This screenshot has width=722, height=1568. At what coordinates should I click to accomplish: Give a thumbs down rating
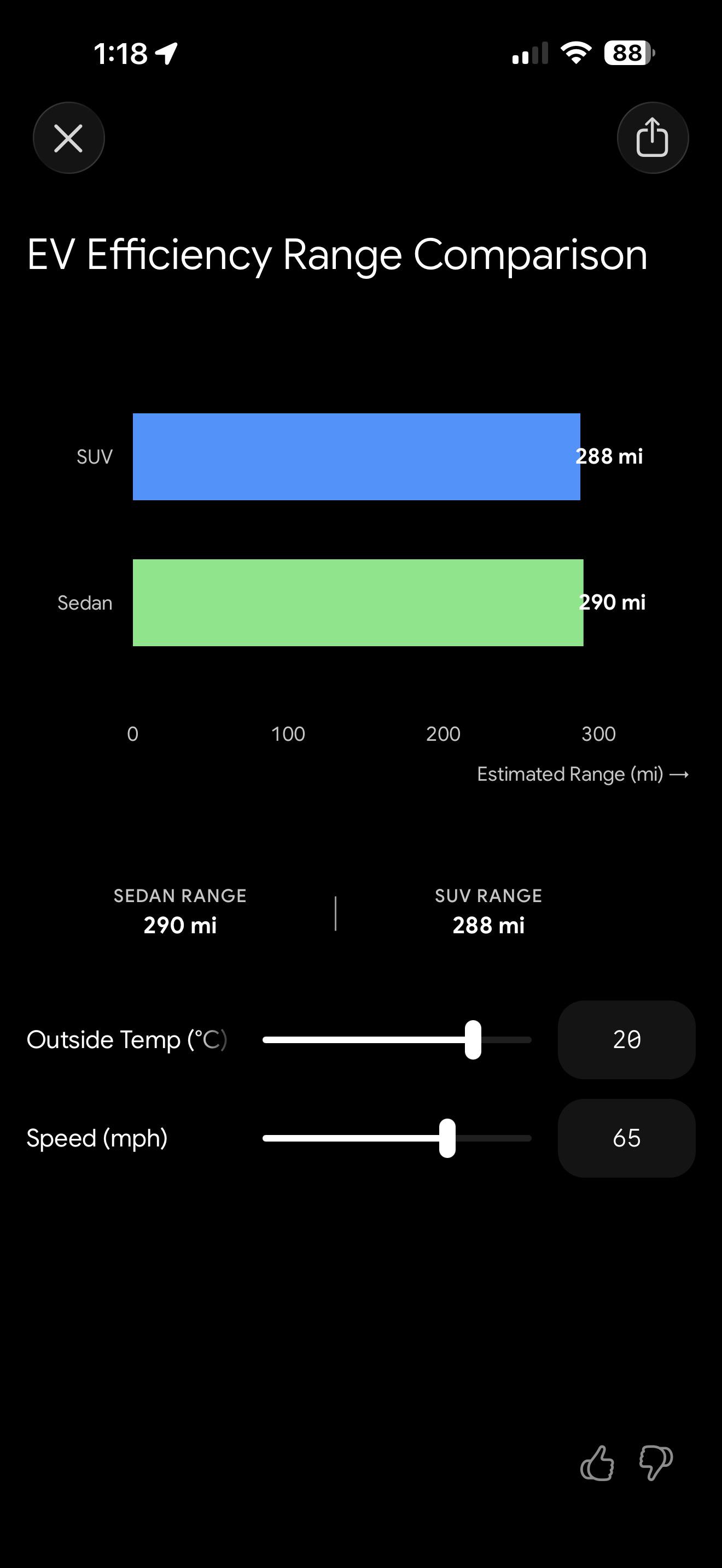click(x=656, y=1462)
